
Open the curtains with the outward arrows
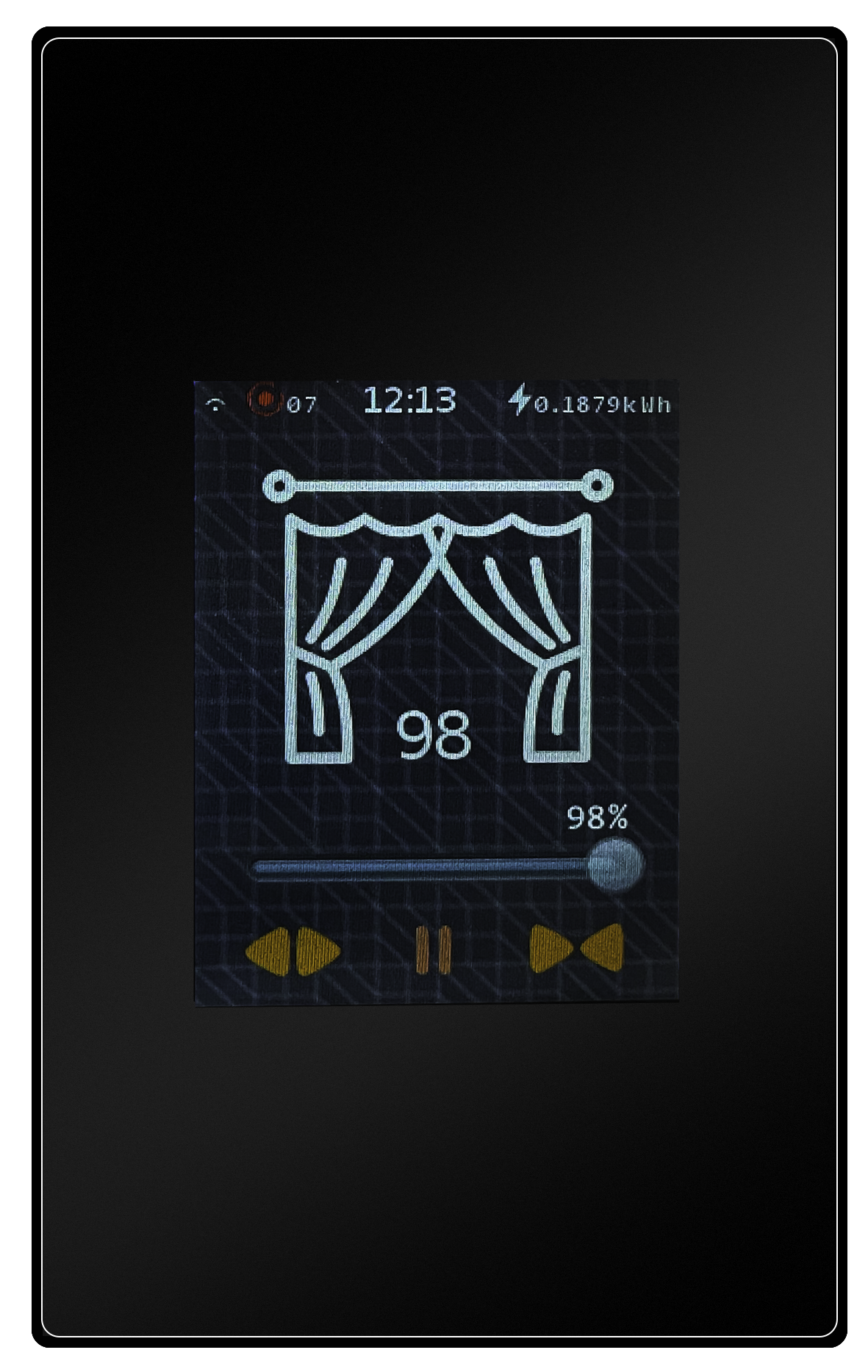tap(293, 951)
